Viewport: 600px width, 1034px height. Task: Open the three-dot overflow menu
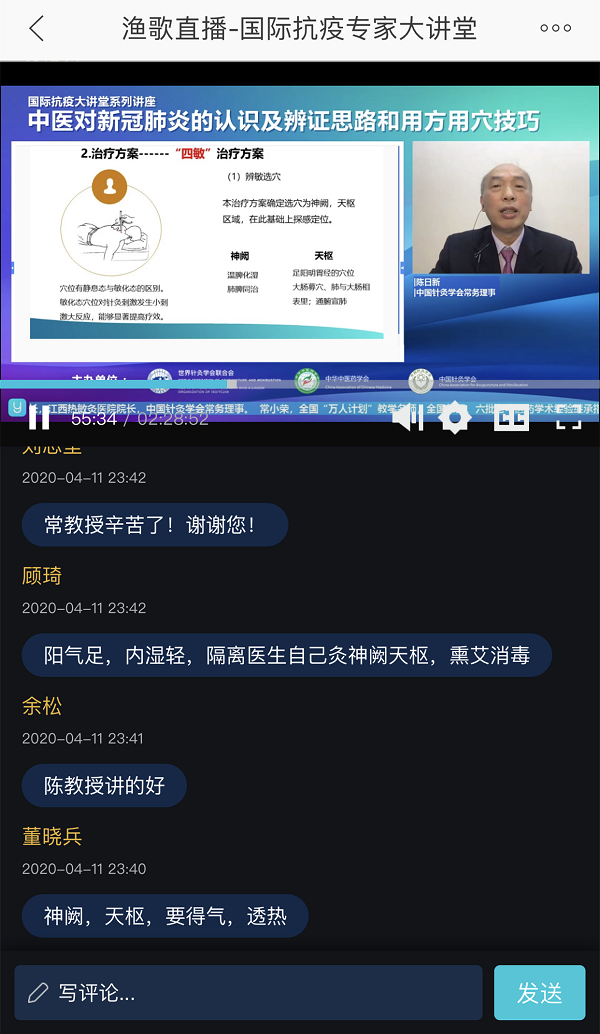[555, 29]
